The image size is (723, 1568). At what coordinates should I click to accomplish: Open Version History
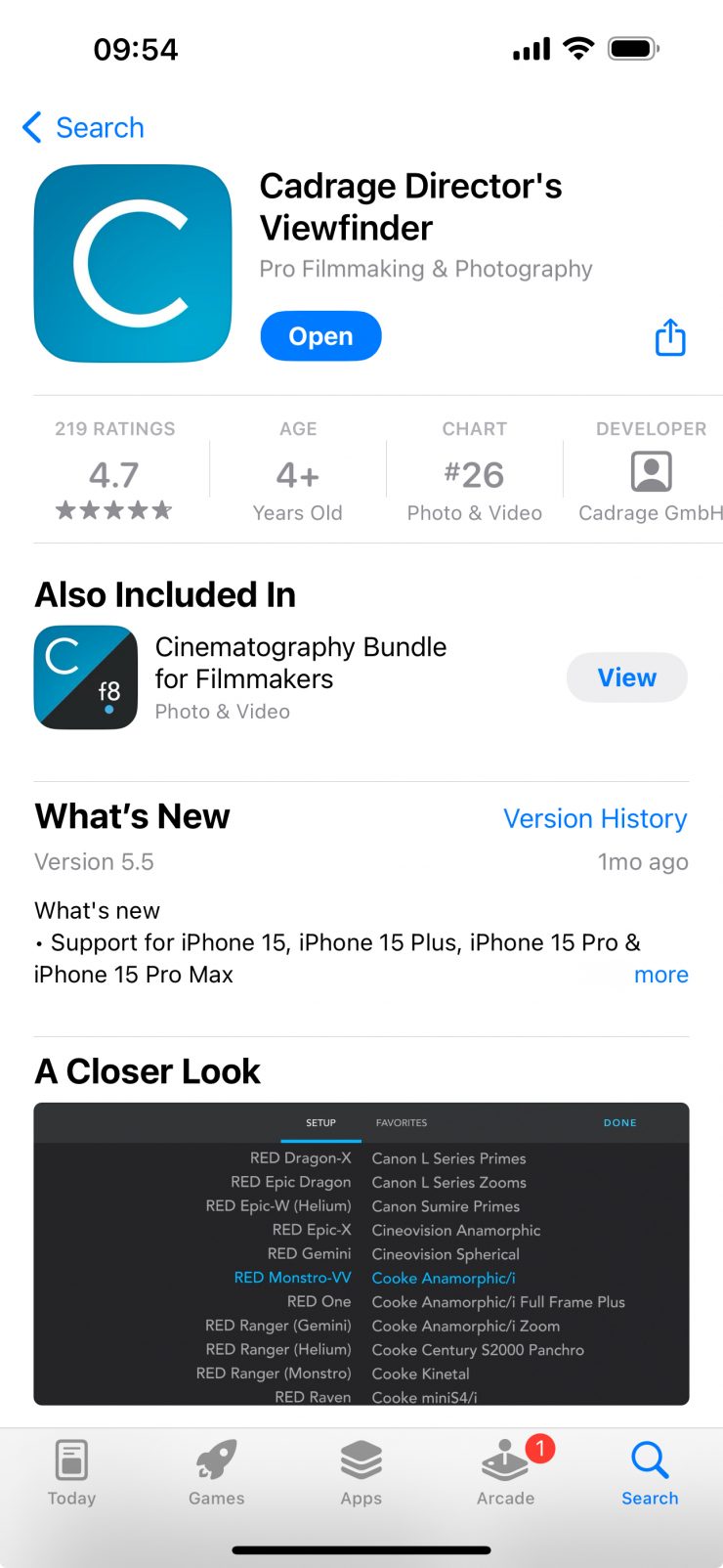595,818
